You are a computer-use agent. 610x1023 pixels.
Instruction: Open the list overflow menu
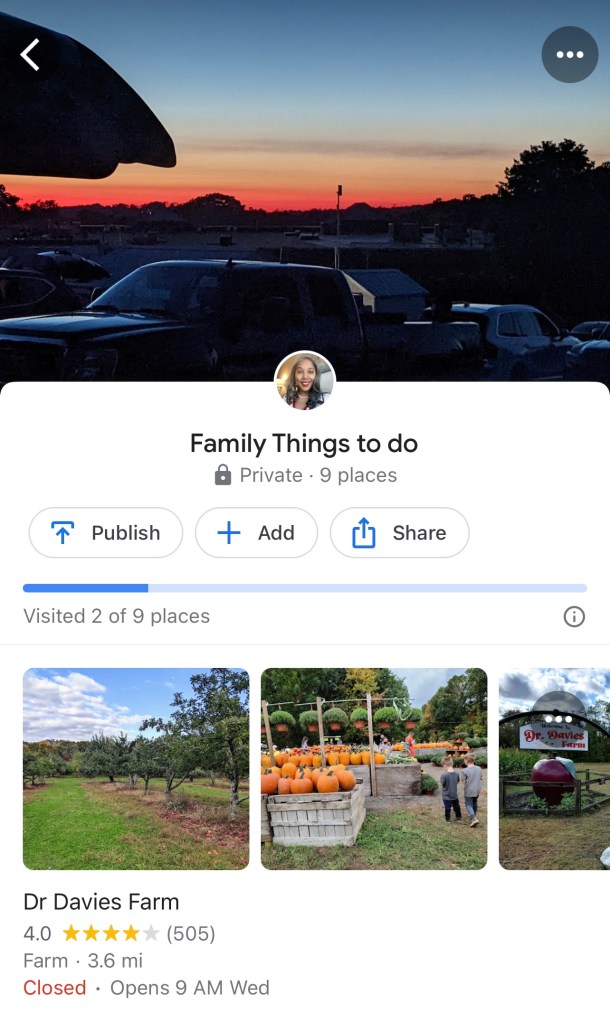pos(569,54)
